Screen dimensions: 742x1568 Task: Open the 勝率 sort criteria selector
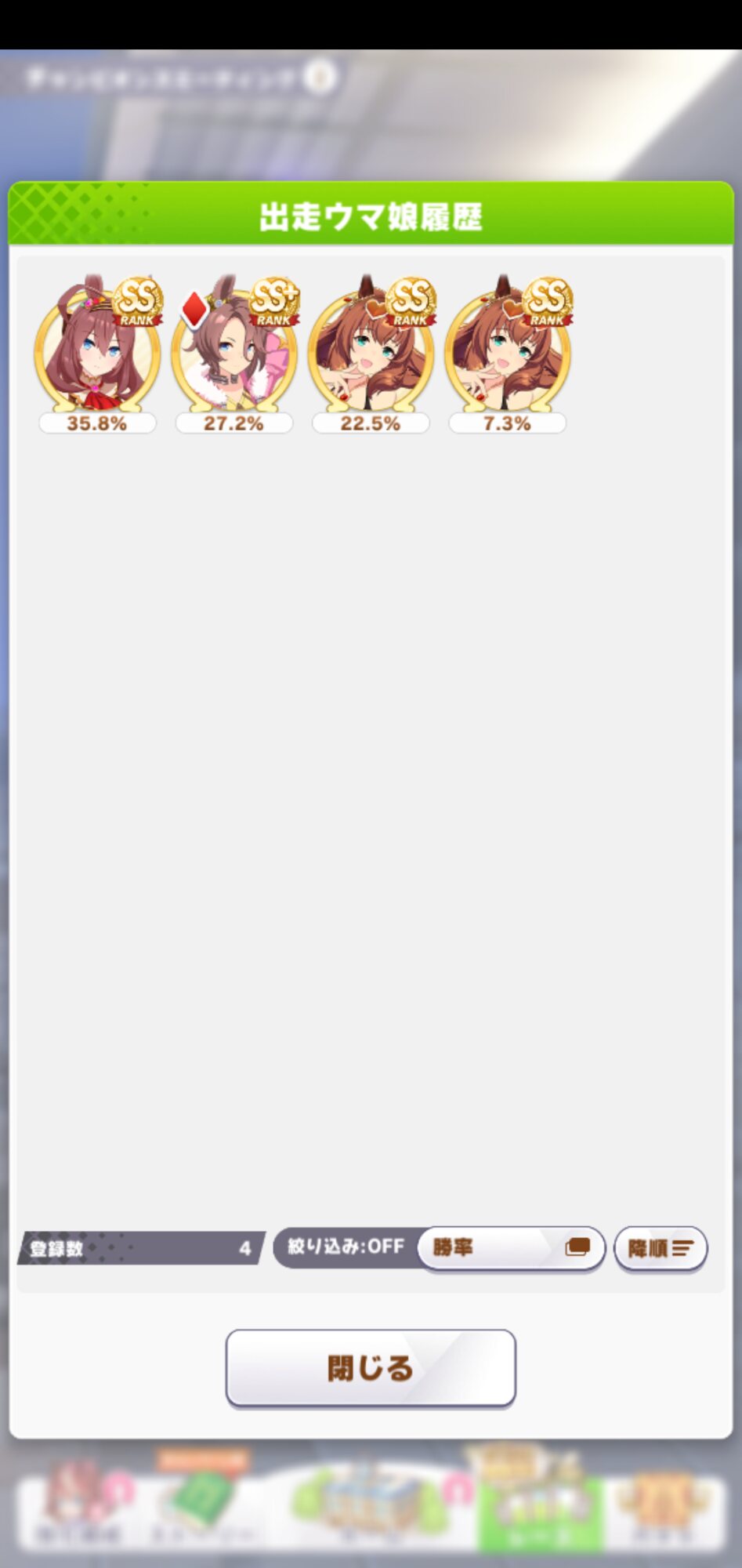(511, 1247)
